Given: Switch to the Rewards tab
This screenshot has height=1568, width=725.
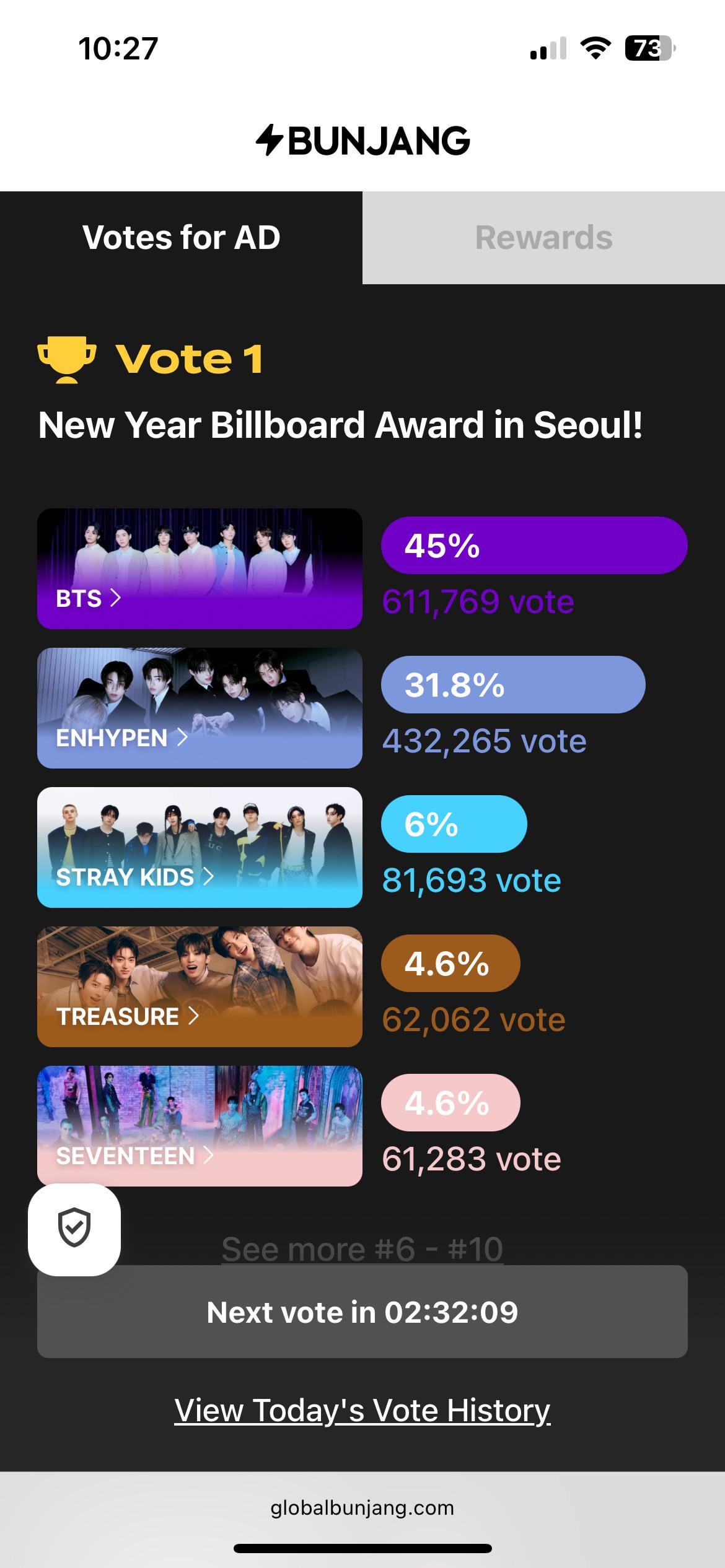Looking at the screenshot, I should pyautogui.click(x=543, y=238).
